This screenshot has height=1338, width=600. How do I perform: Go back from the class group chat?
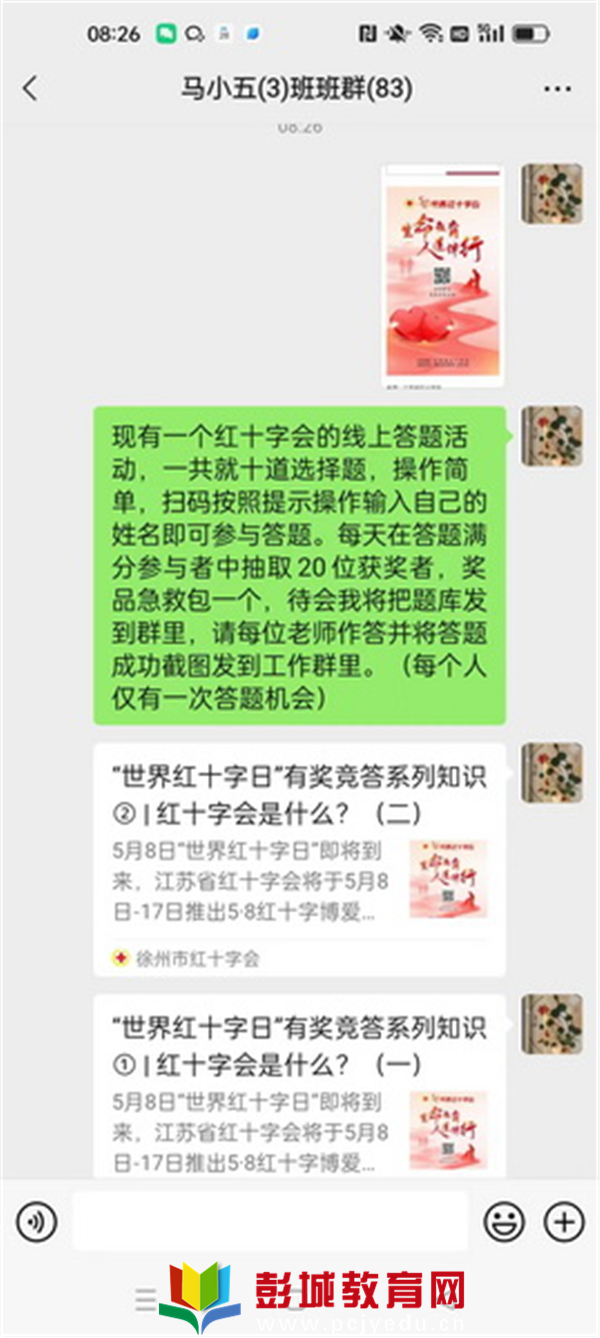[30, 88]
